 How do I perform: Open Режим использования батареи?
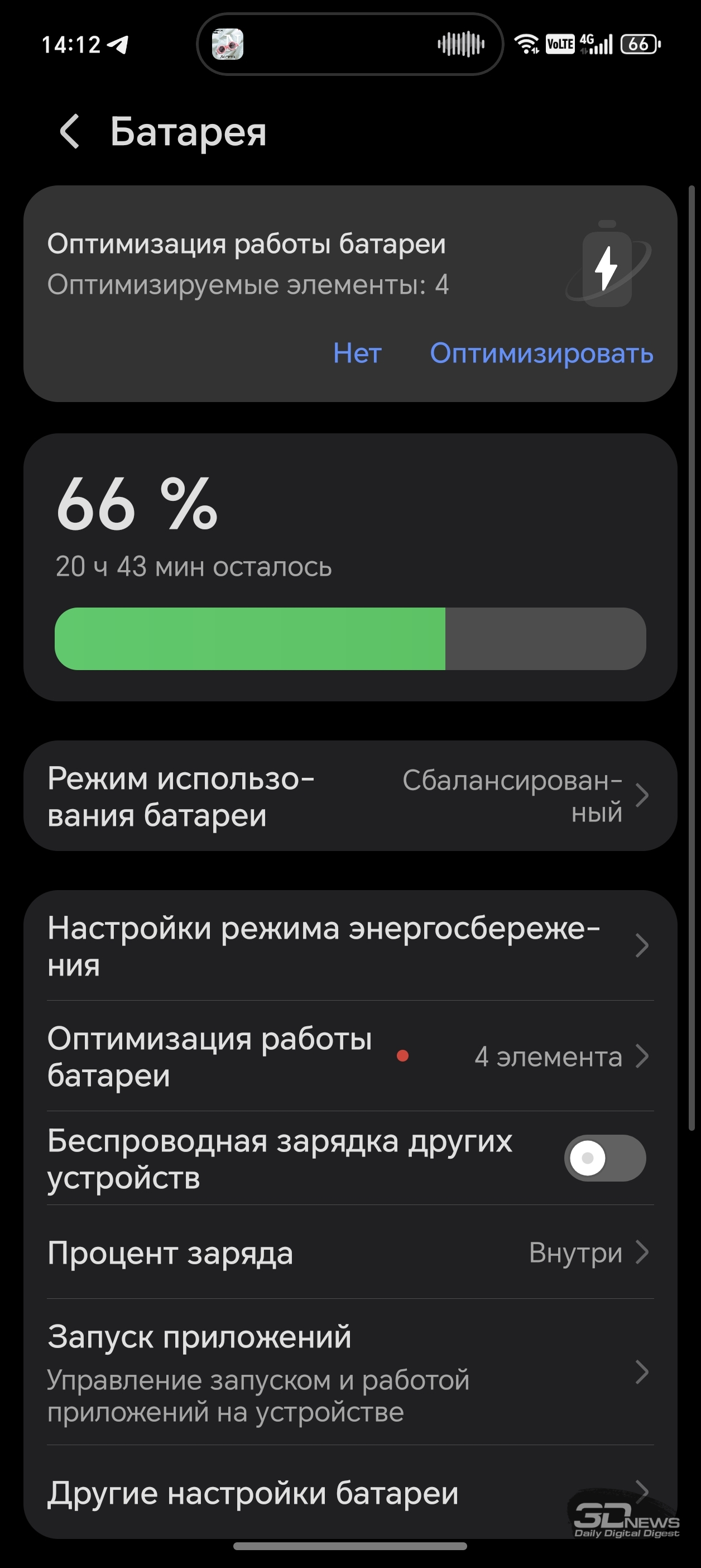click(x=350, y=796)
